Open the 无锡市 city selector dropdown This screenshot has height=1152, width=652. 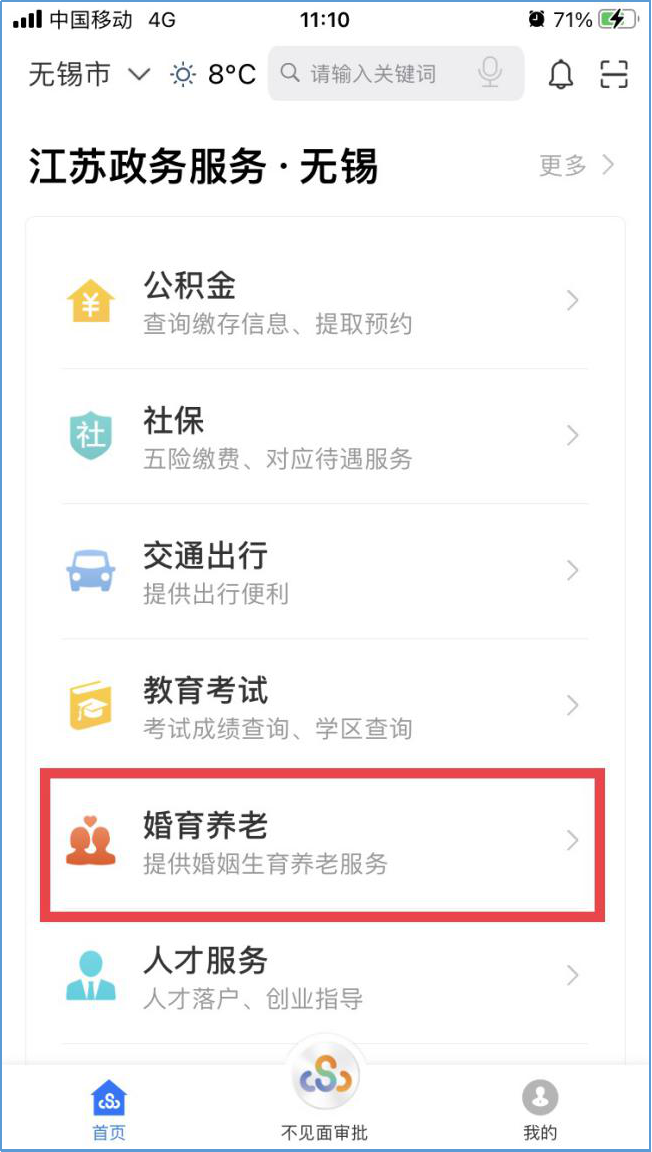coord(88,74)
